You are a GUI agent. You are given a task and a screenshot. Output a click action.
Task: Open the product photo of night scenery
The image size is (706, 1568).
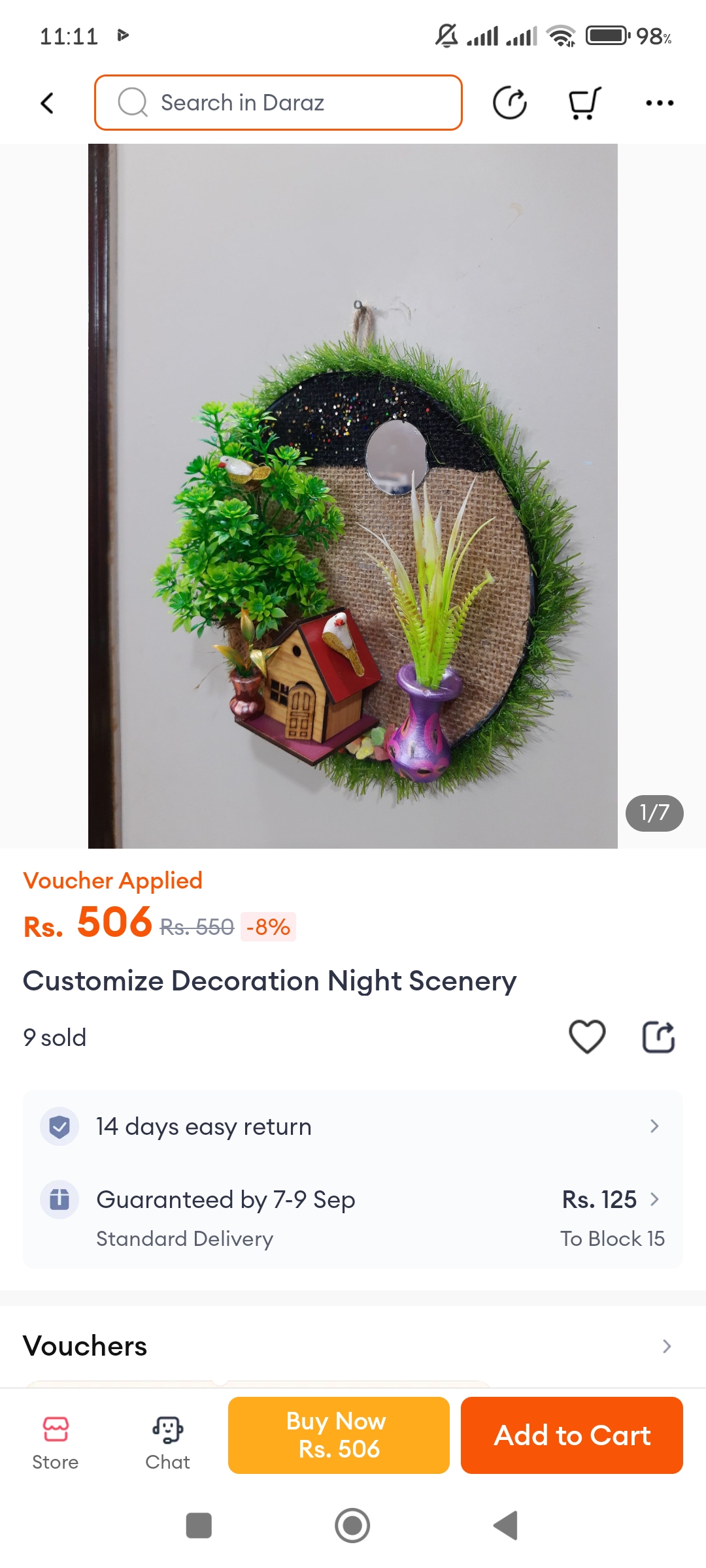coord(353,497)
